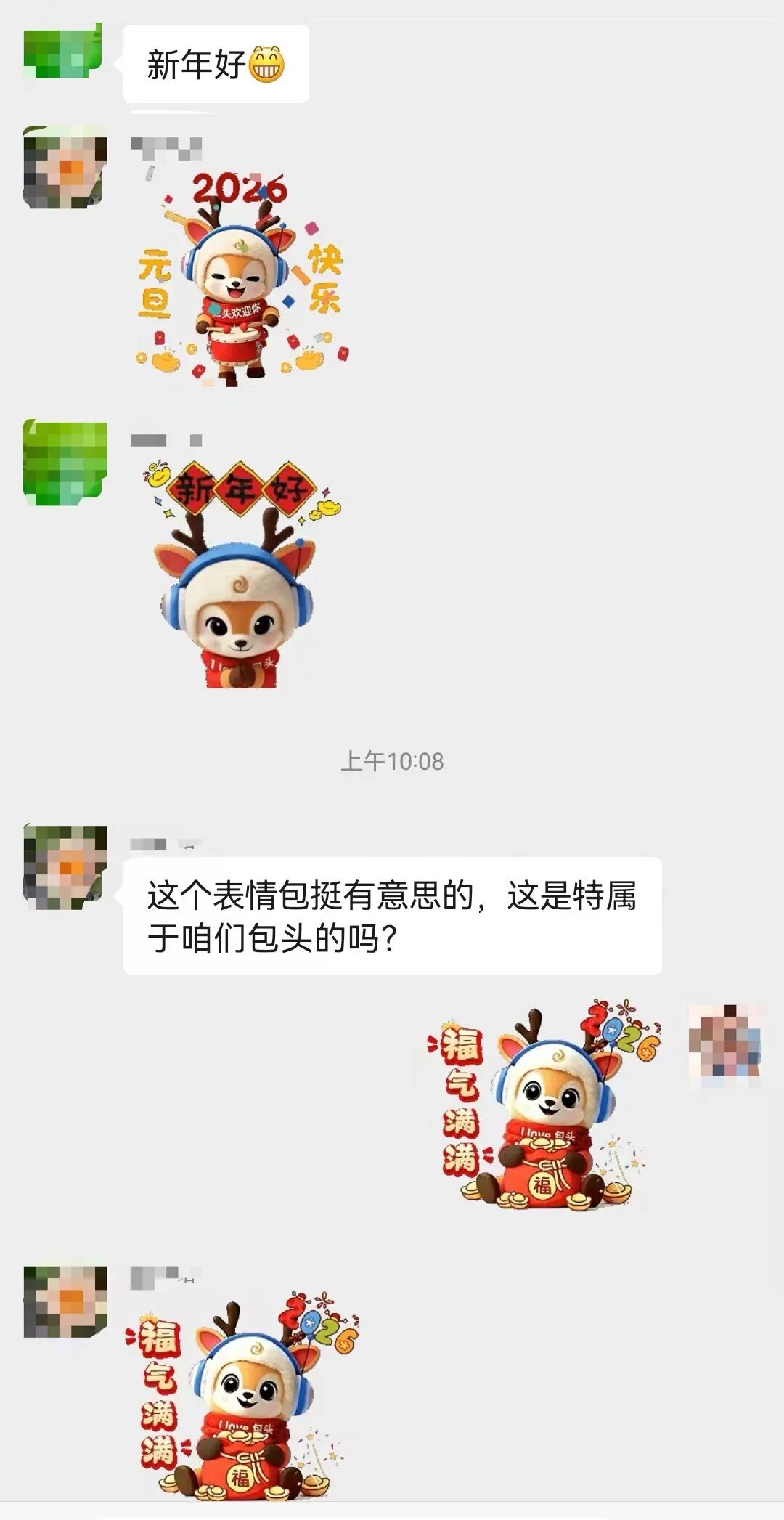View the green avatar next to the 新年好 sticker
784x1520 pixels.
[x=65, y=463]
